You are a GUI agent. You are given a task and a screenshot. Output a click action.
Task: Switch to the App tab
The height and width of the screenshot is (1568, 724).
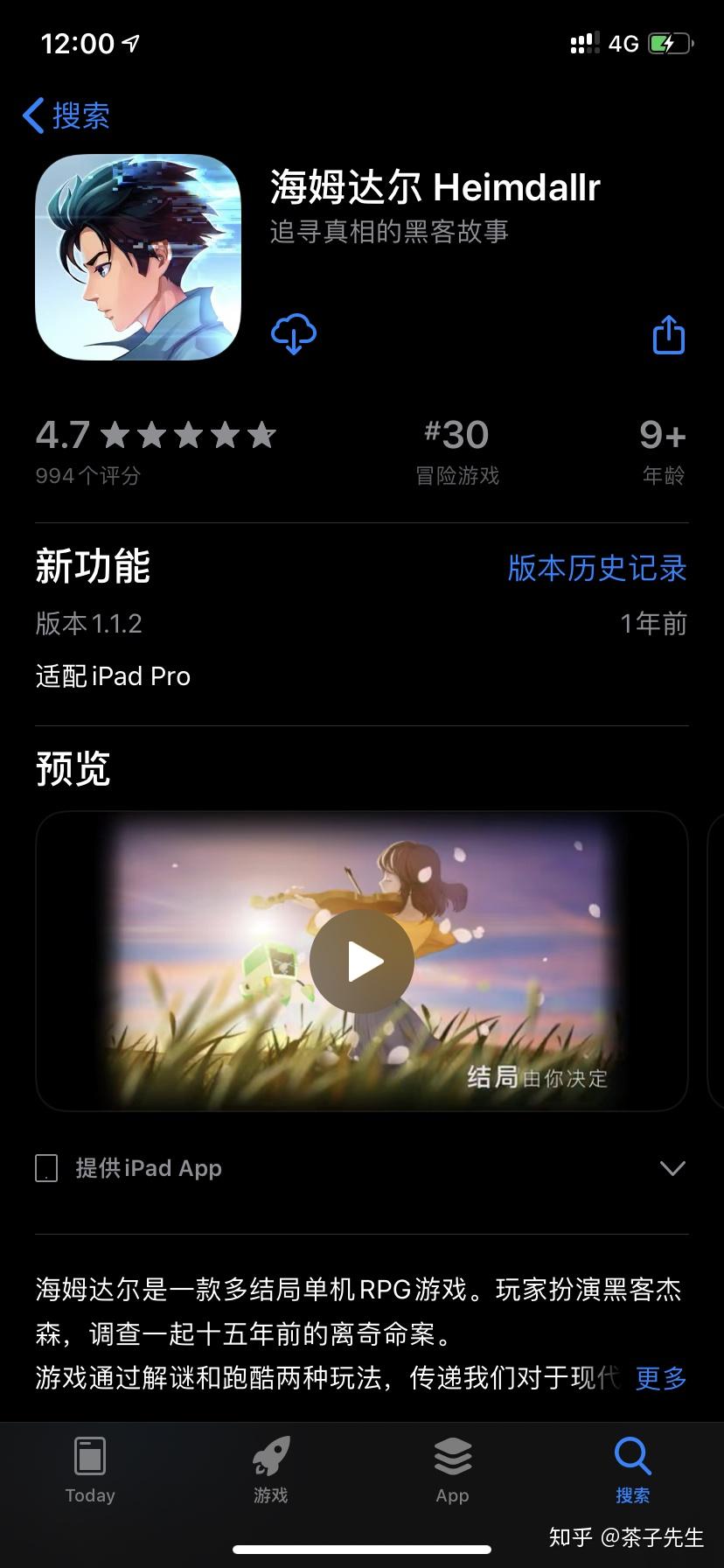pos(452,1471)
